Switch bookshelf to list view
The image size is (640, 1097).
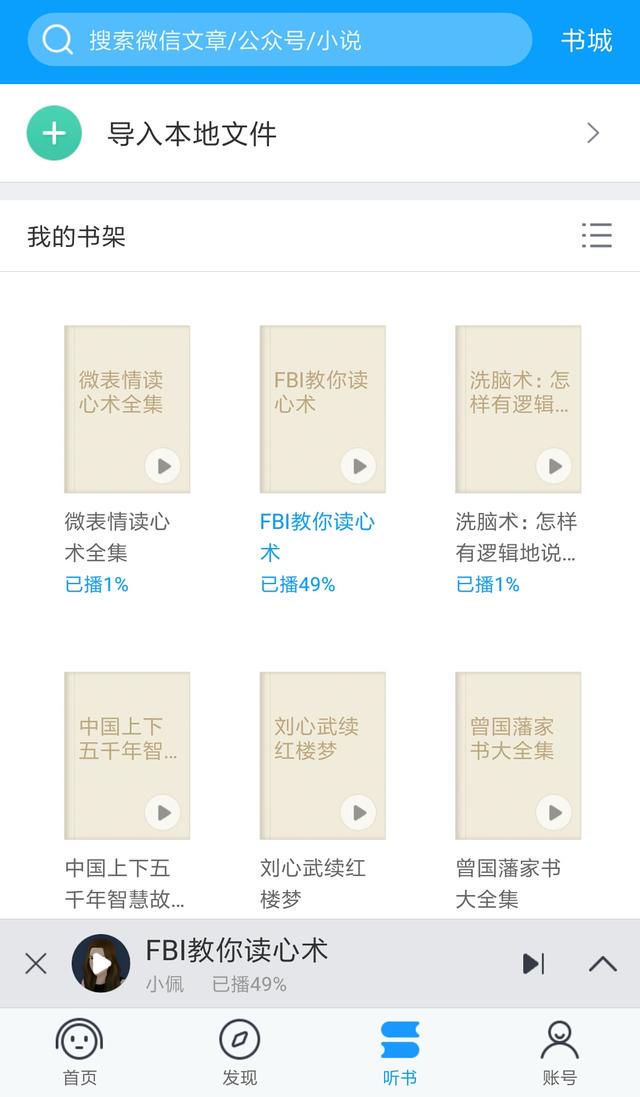click(x=596, y=236)
